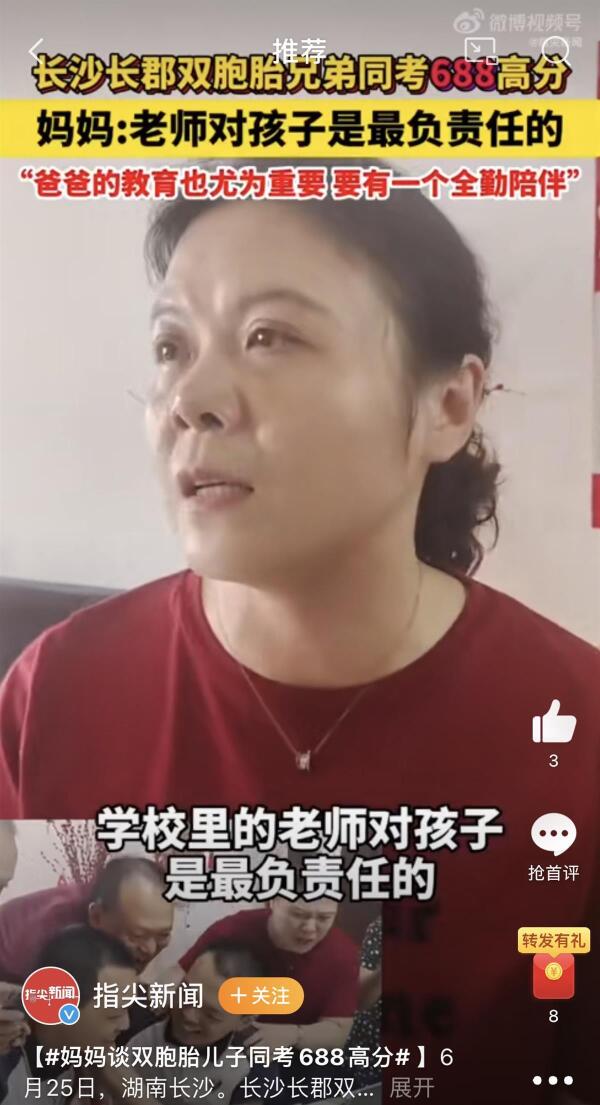Like this video with the thumbs-up
600x1105 pixels.
click(553, 722)
